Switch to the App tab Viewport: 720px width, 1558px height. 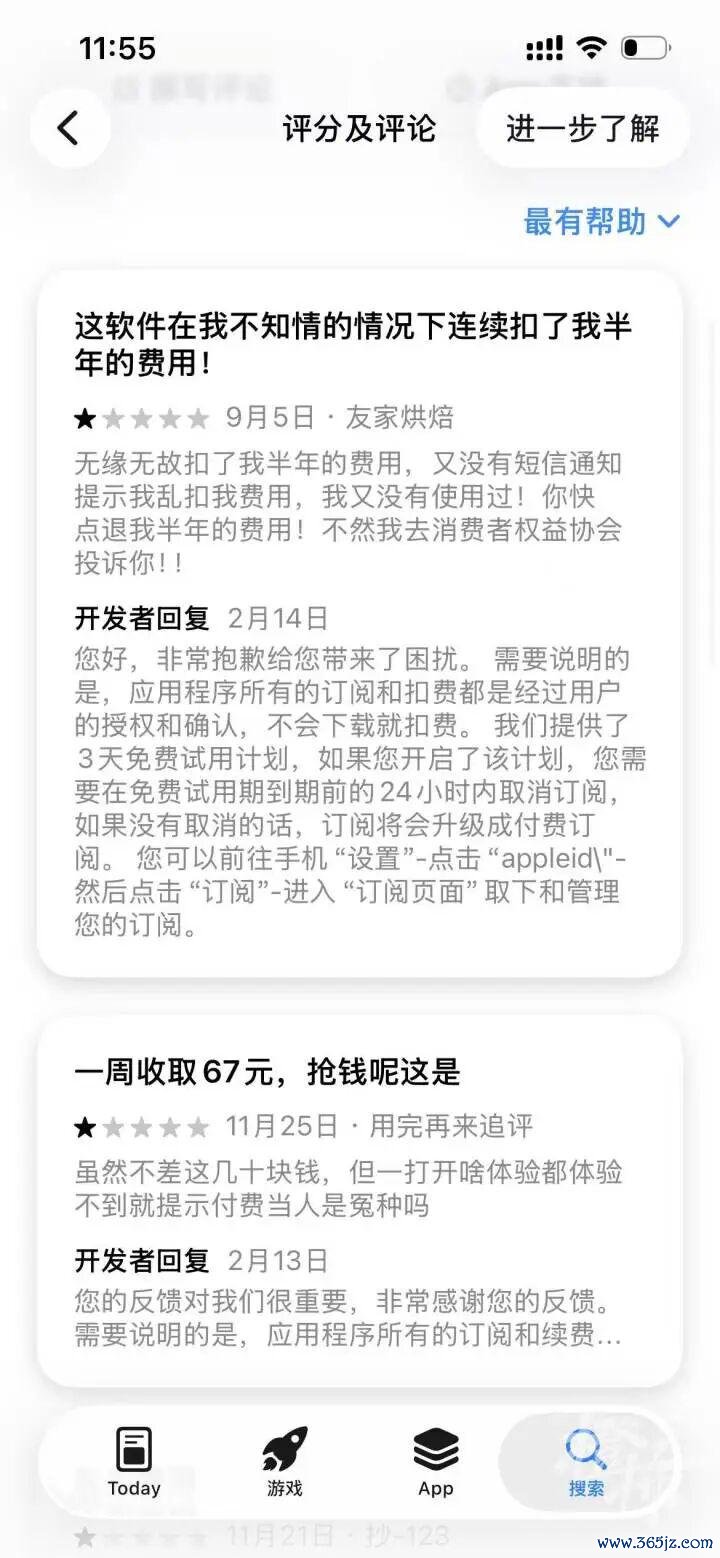(436, 1460)
